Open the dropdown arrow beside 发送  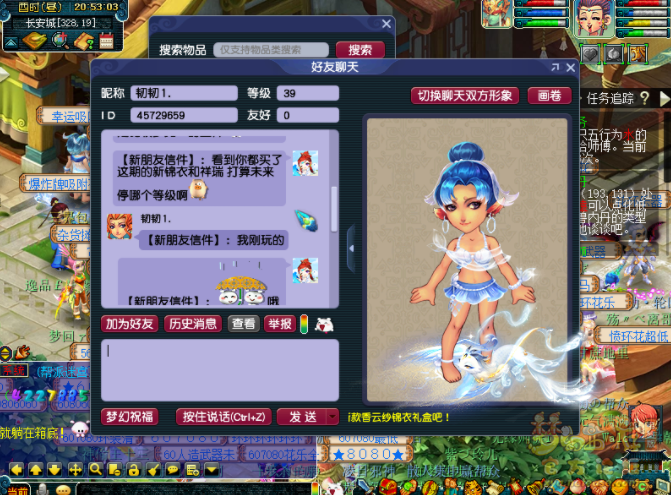pyautogui.click(x=332, y=416)
